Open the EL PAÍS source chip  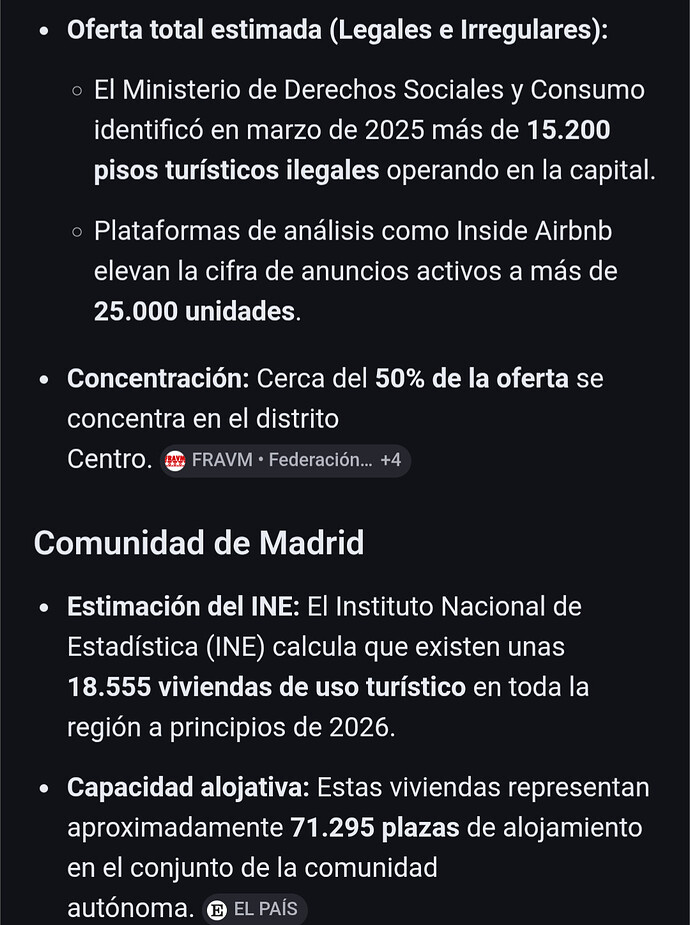(255, 909)
